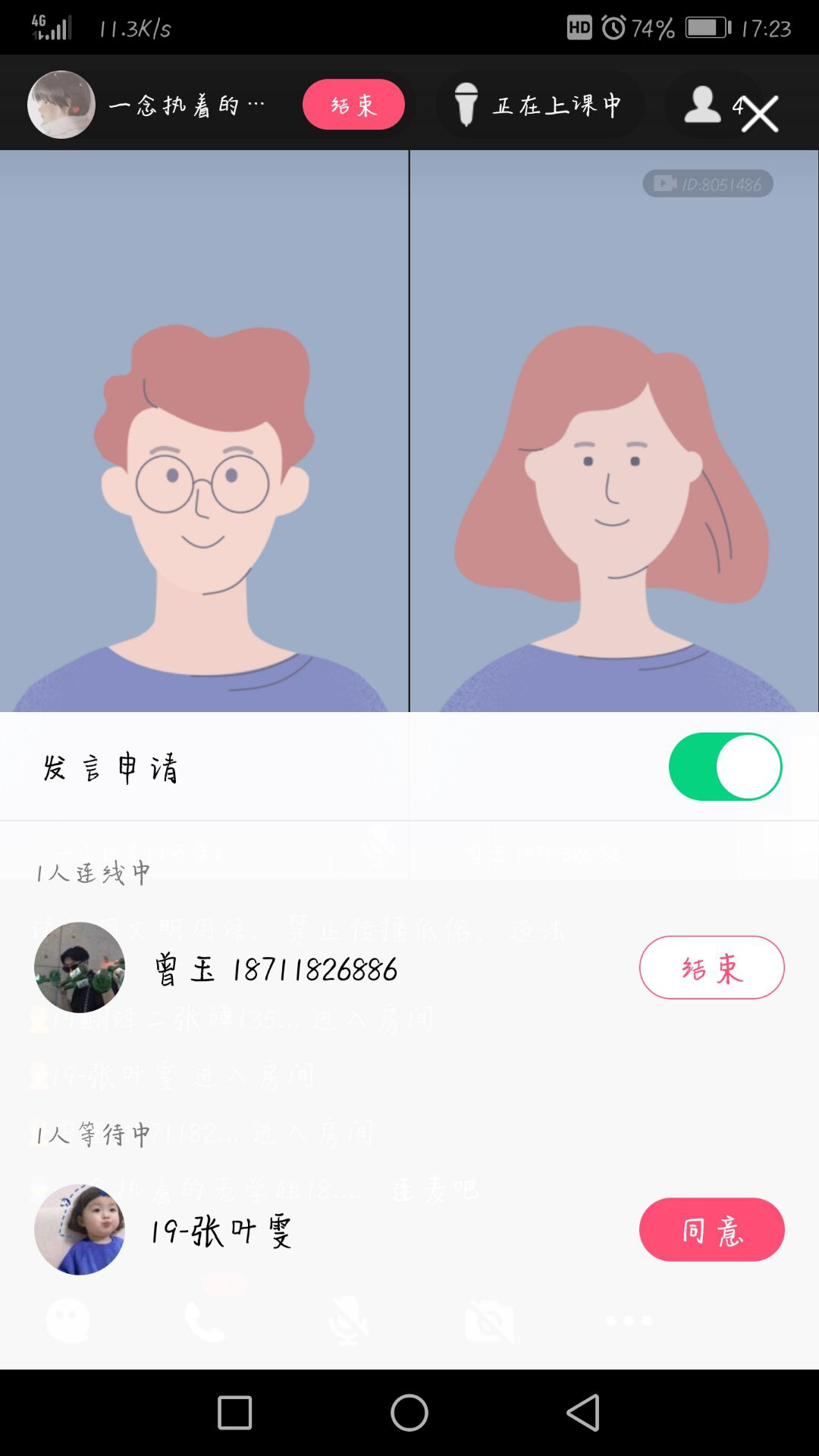Go to the home screen via system home
The height and width of the screenshot is (1456, 819).
coord(409,1413)
